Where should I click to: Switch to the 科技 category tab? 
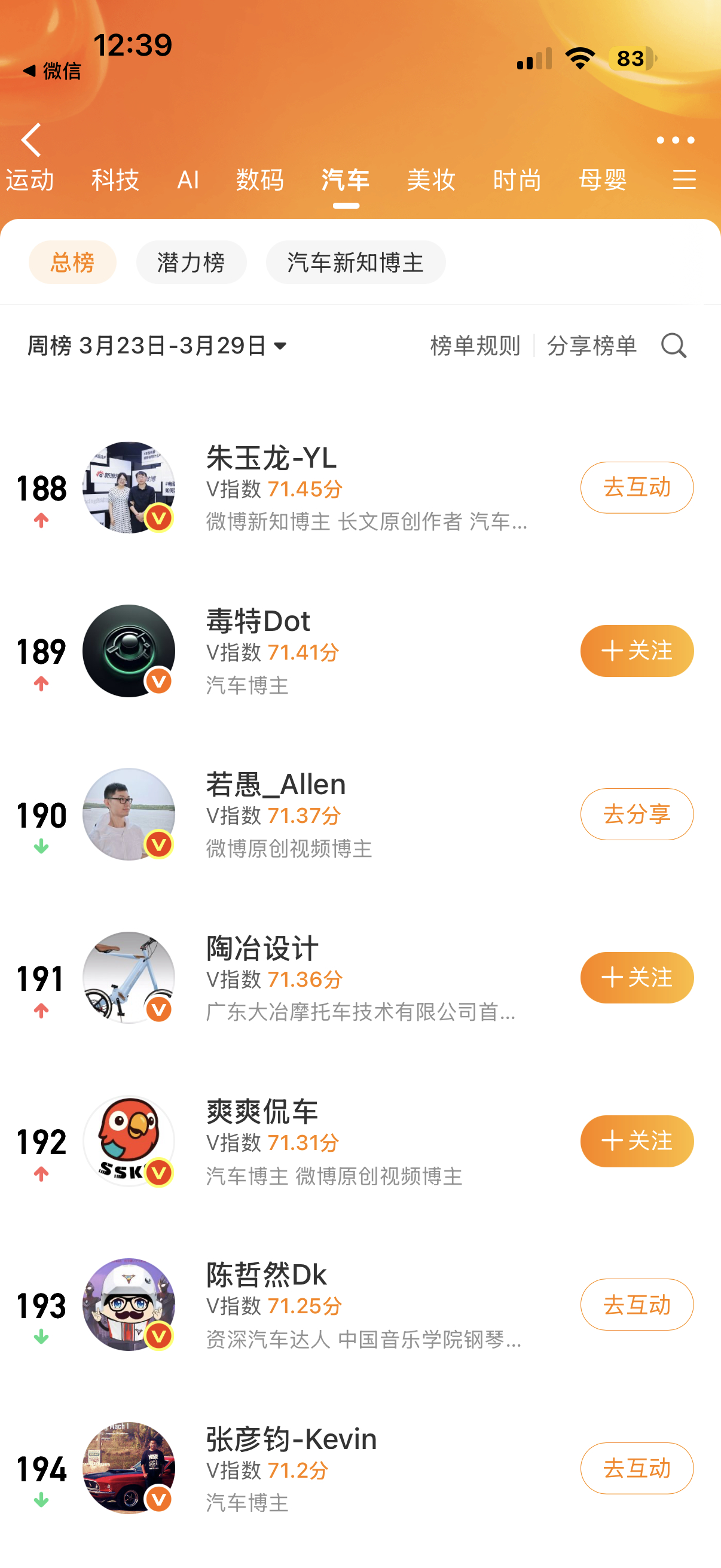point(115,179)
